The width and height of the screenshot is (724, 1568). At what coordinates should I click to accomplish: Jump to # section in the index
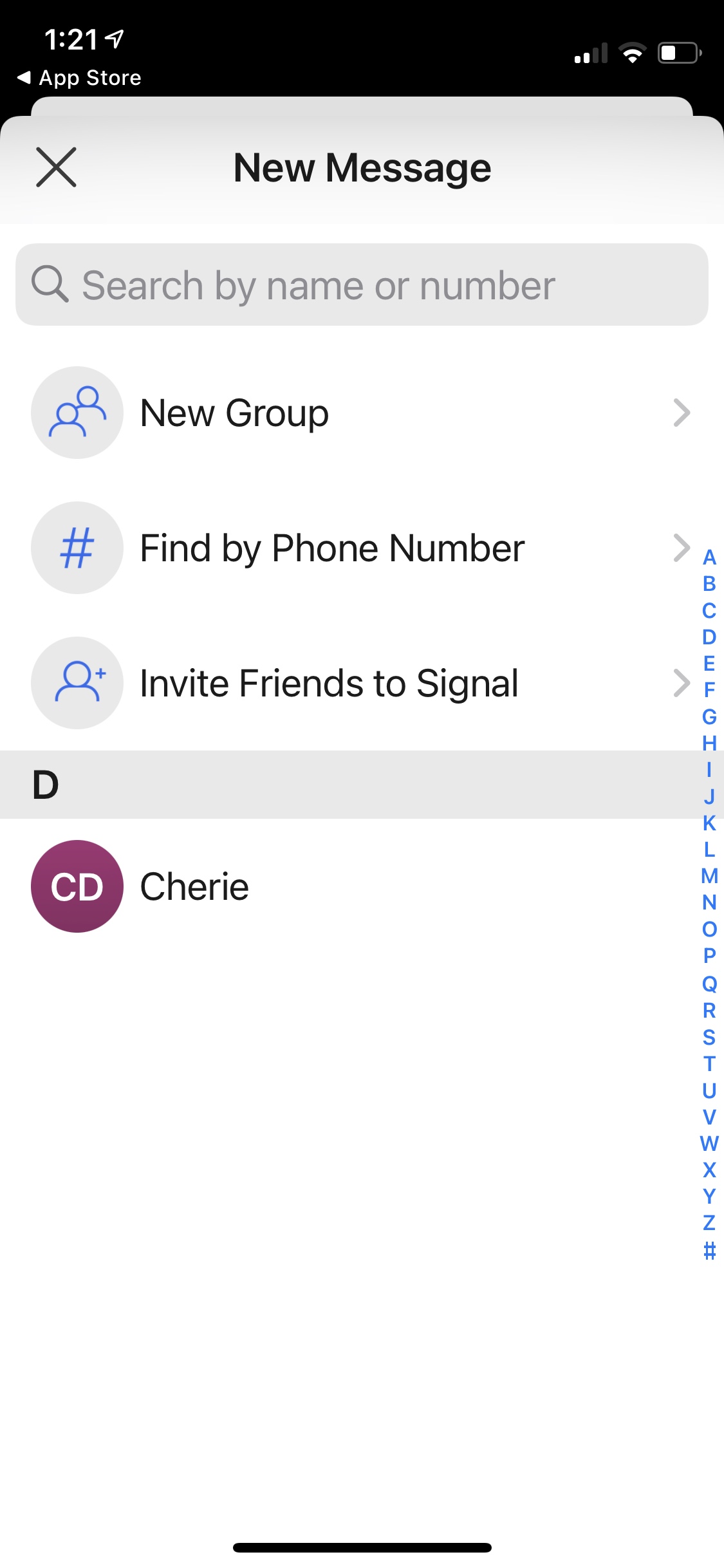pyautogui.click(x=709, y=1251)
